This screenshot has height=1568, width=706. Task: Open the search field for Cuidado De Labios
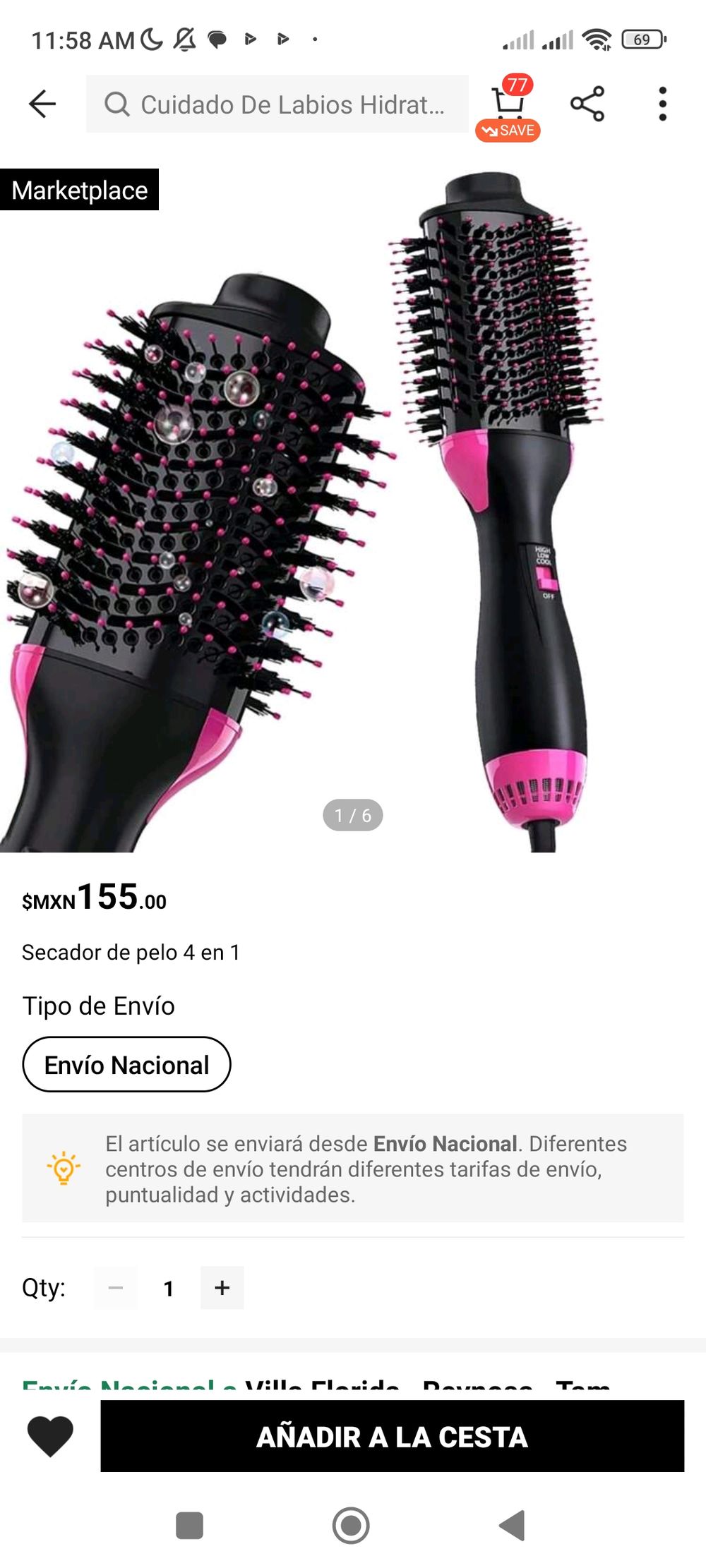click(277, 104)
